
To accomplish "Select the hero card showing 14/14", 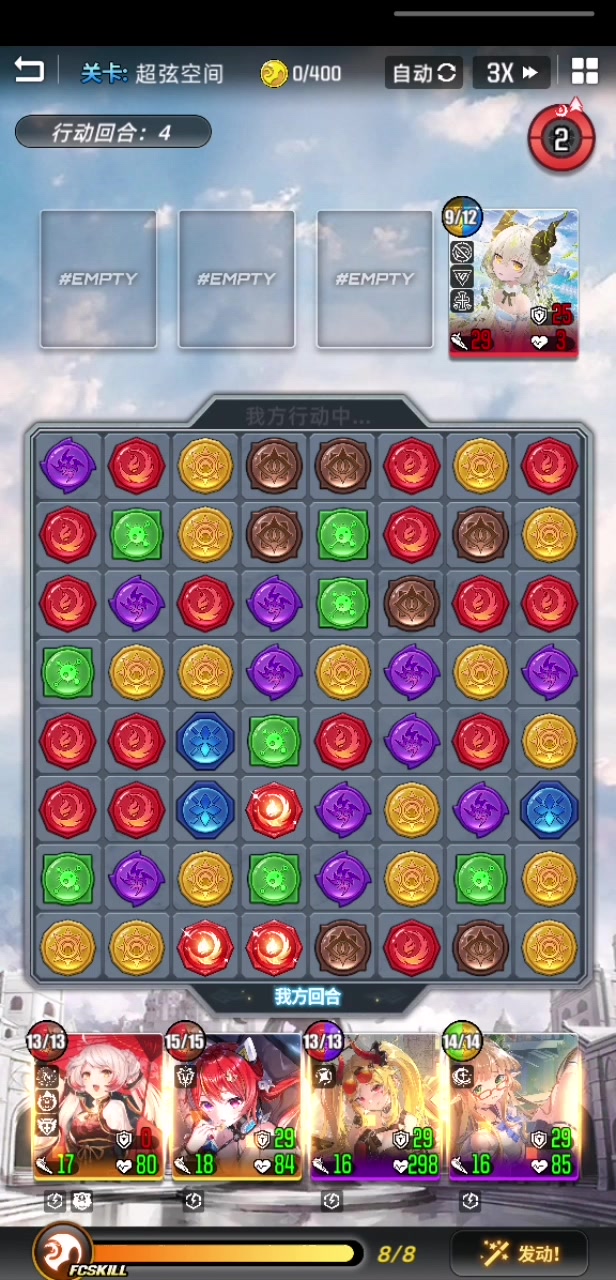I will coord(514,1105).
